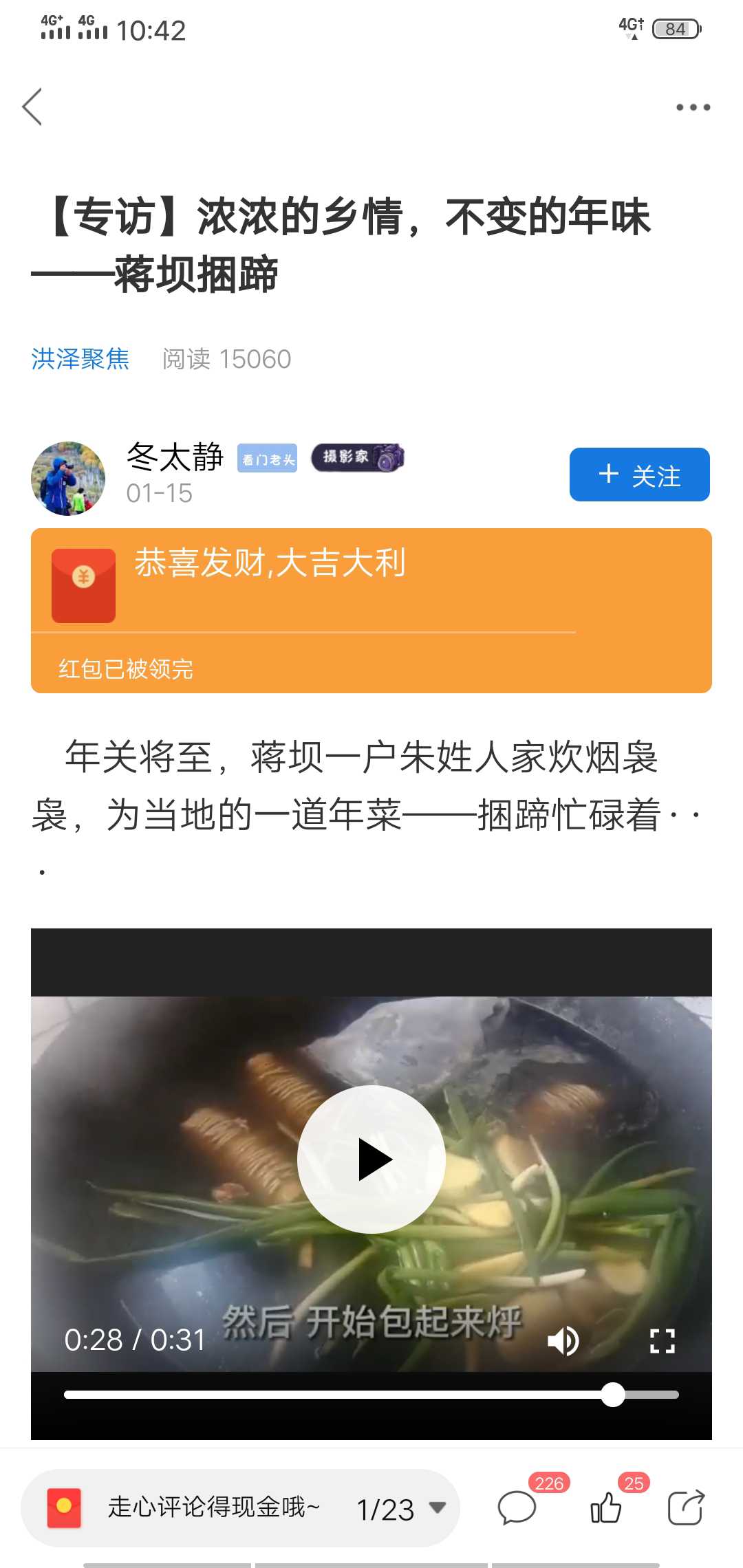Share this article
743x1568 pixels.
click(686, 1507)
